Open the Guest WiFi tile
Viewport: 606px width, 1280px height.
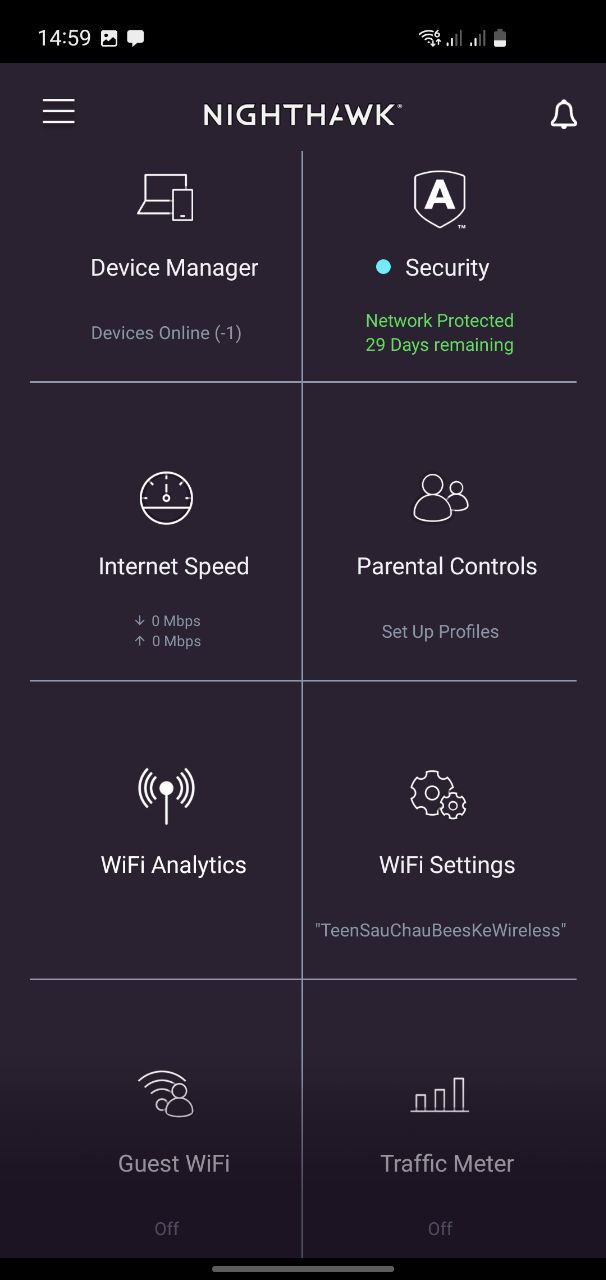(x=166, y=1118)
